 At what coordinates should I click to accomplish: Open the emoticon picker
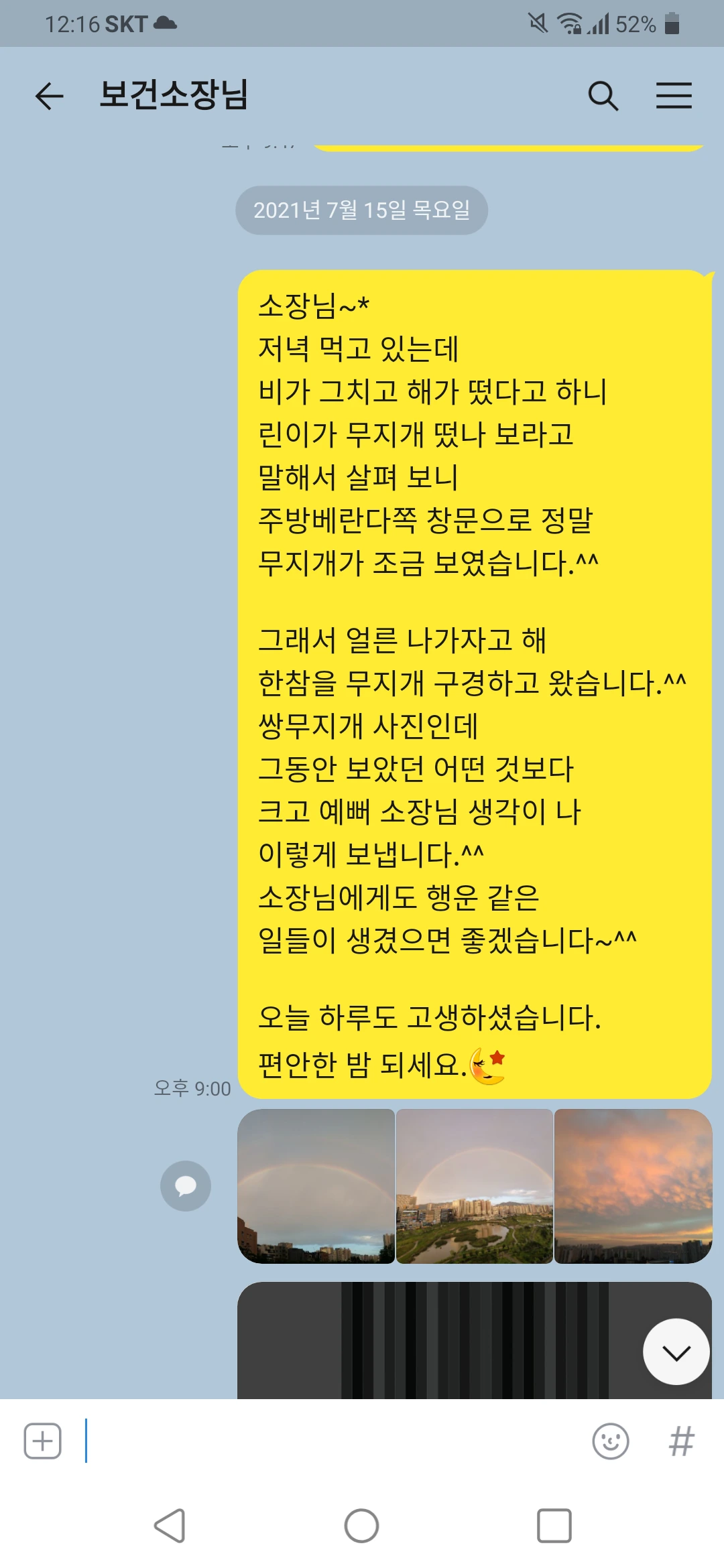(611, 1441)
